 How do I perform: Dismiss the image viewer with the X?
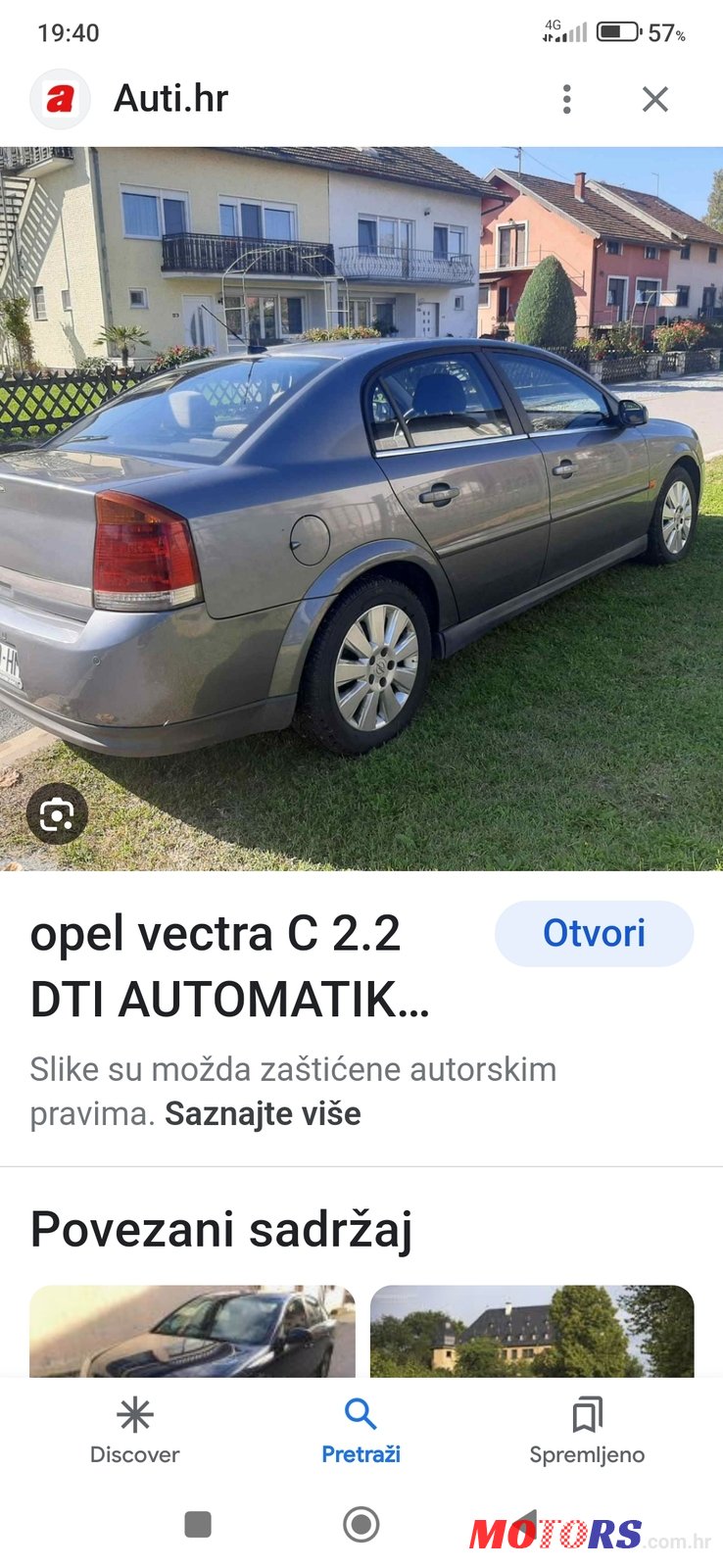click(x=654, y=98)
